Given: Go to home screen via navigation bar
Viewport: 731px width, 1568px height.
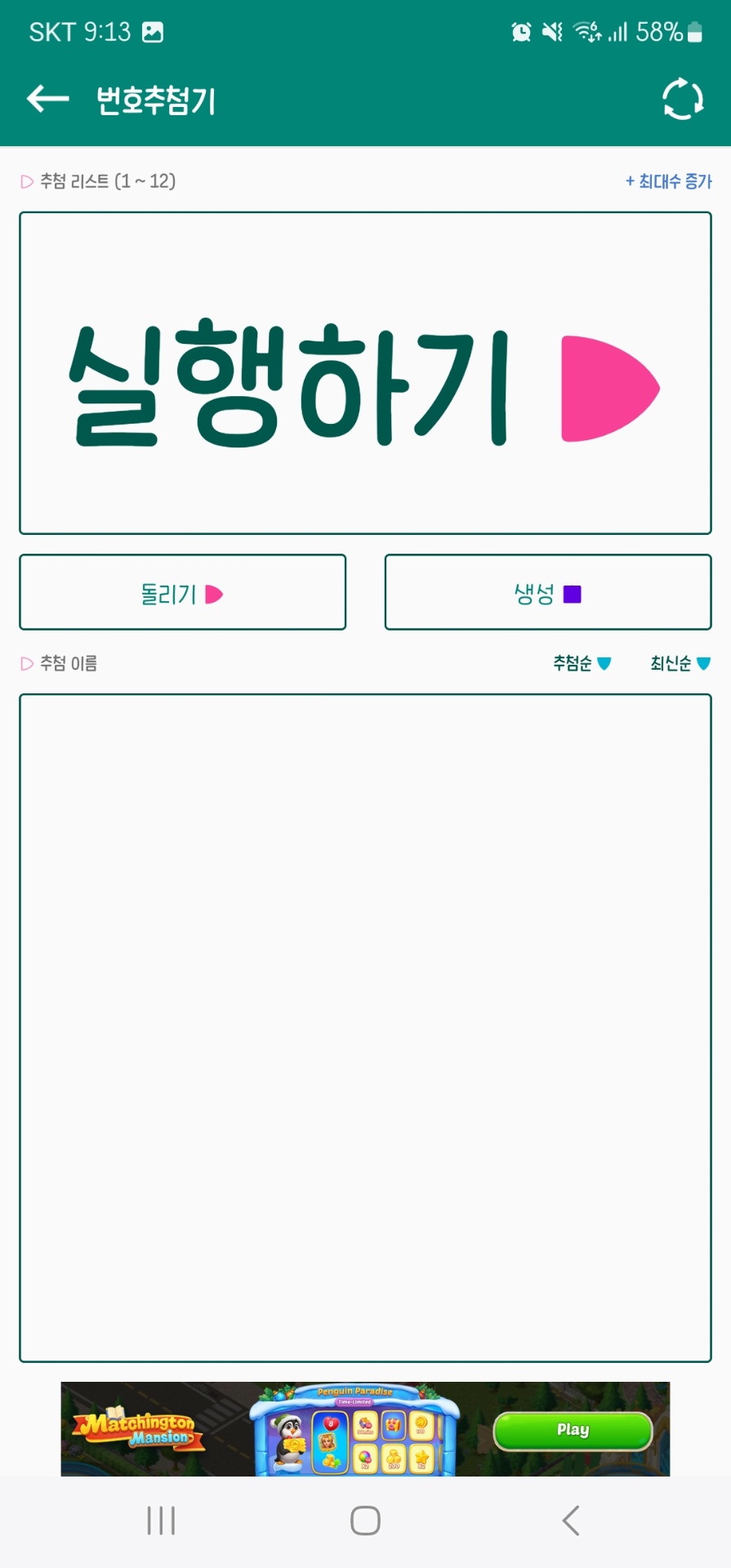Looking at the screenshot, I should (365, 1521).
